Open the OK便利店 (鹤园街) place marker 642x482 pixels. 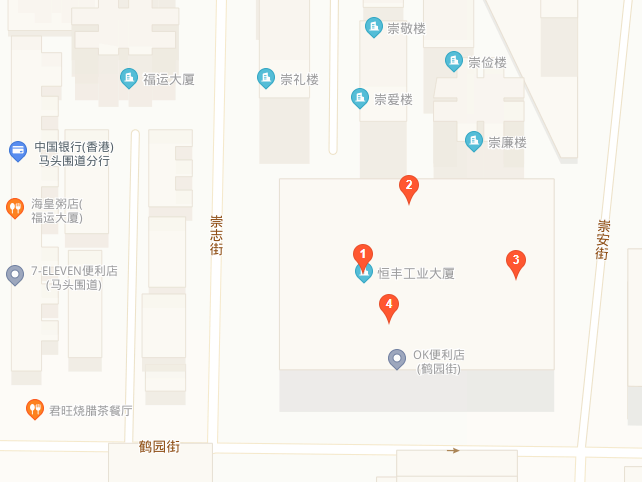pos(397,357)
